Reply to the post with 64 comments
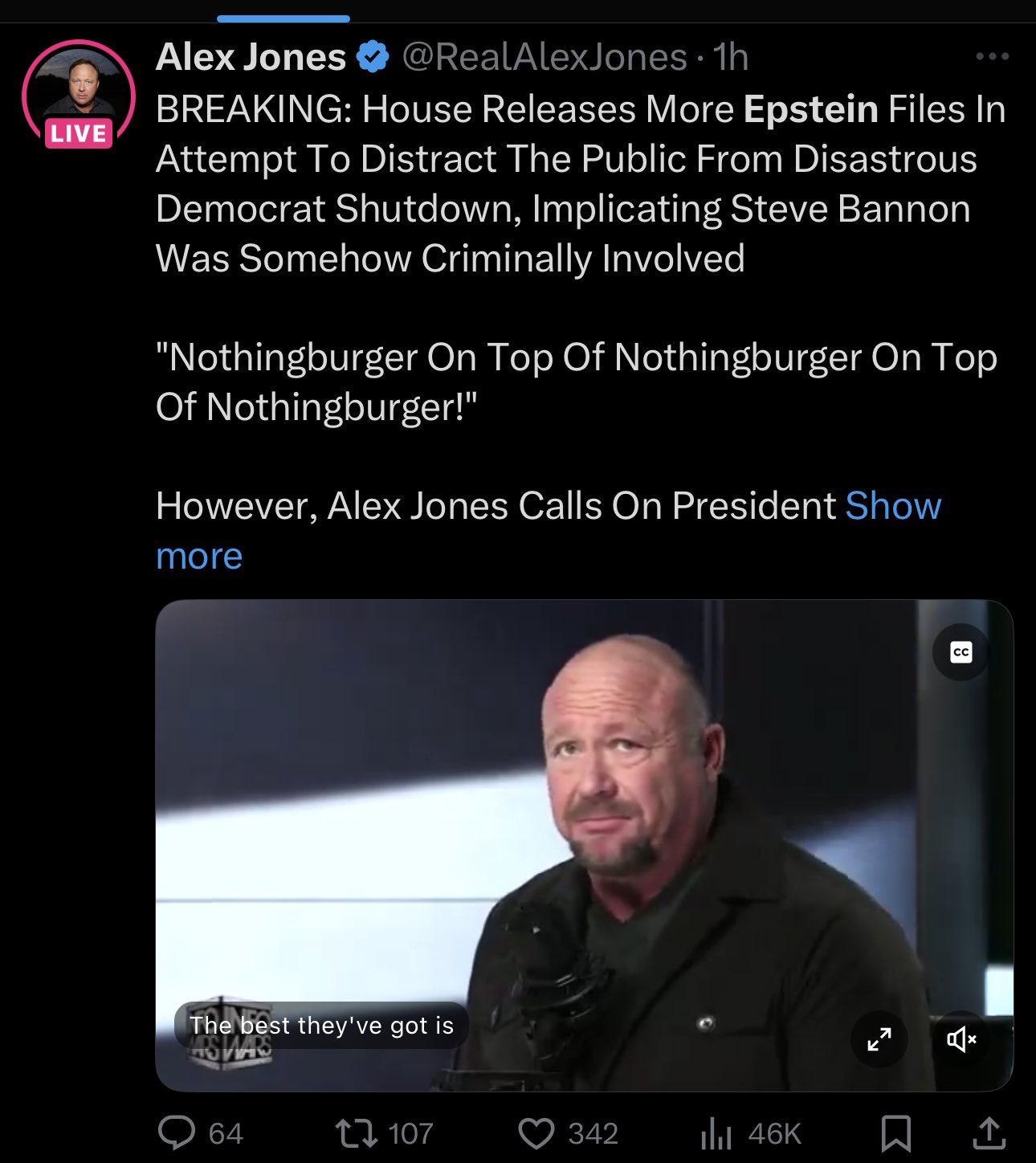 pos(177,1133)
